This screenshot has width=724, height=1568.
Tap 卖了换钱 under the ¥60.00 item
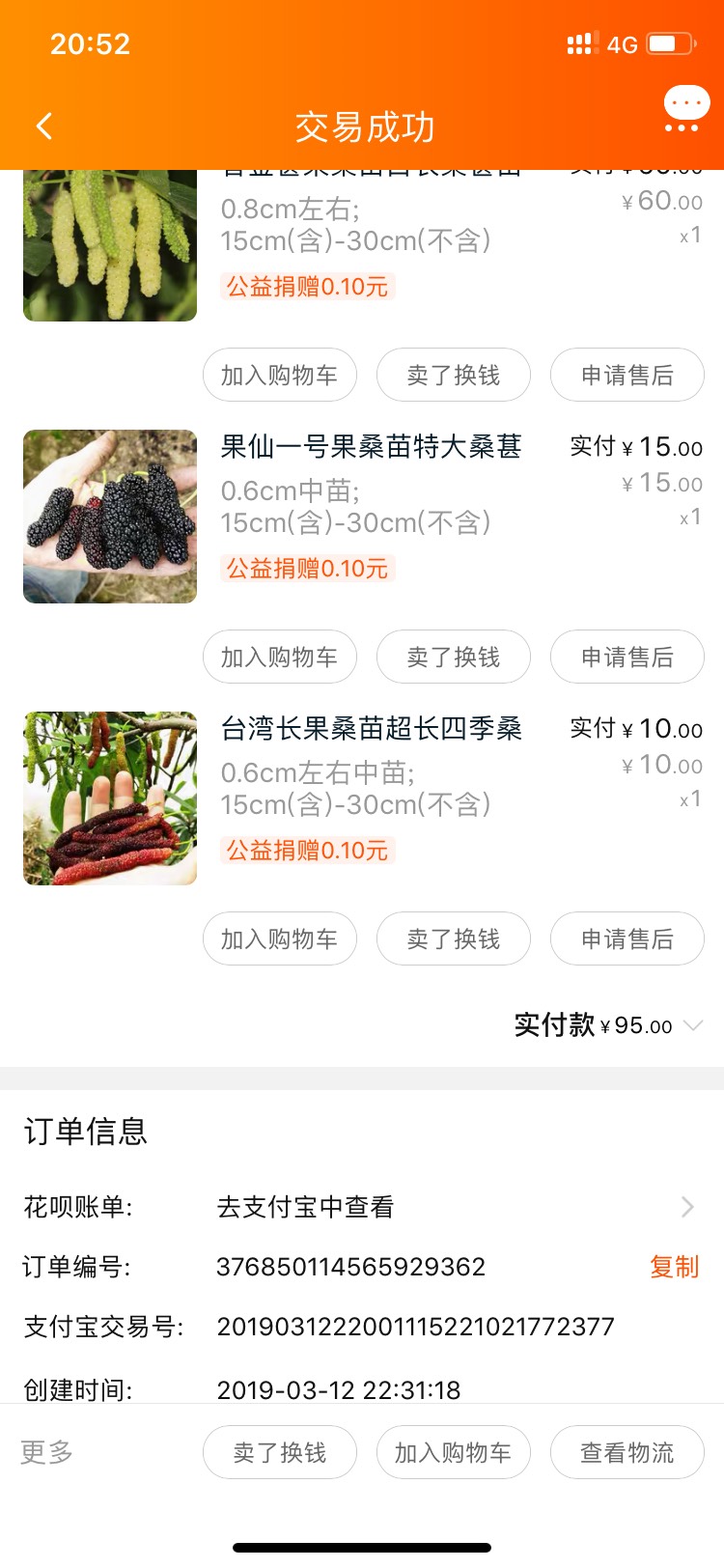click(x=453, y=375)
